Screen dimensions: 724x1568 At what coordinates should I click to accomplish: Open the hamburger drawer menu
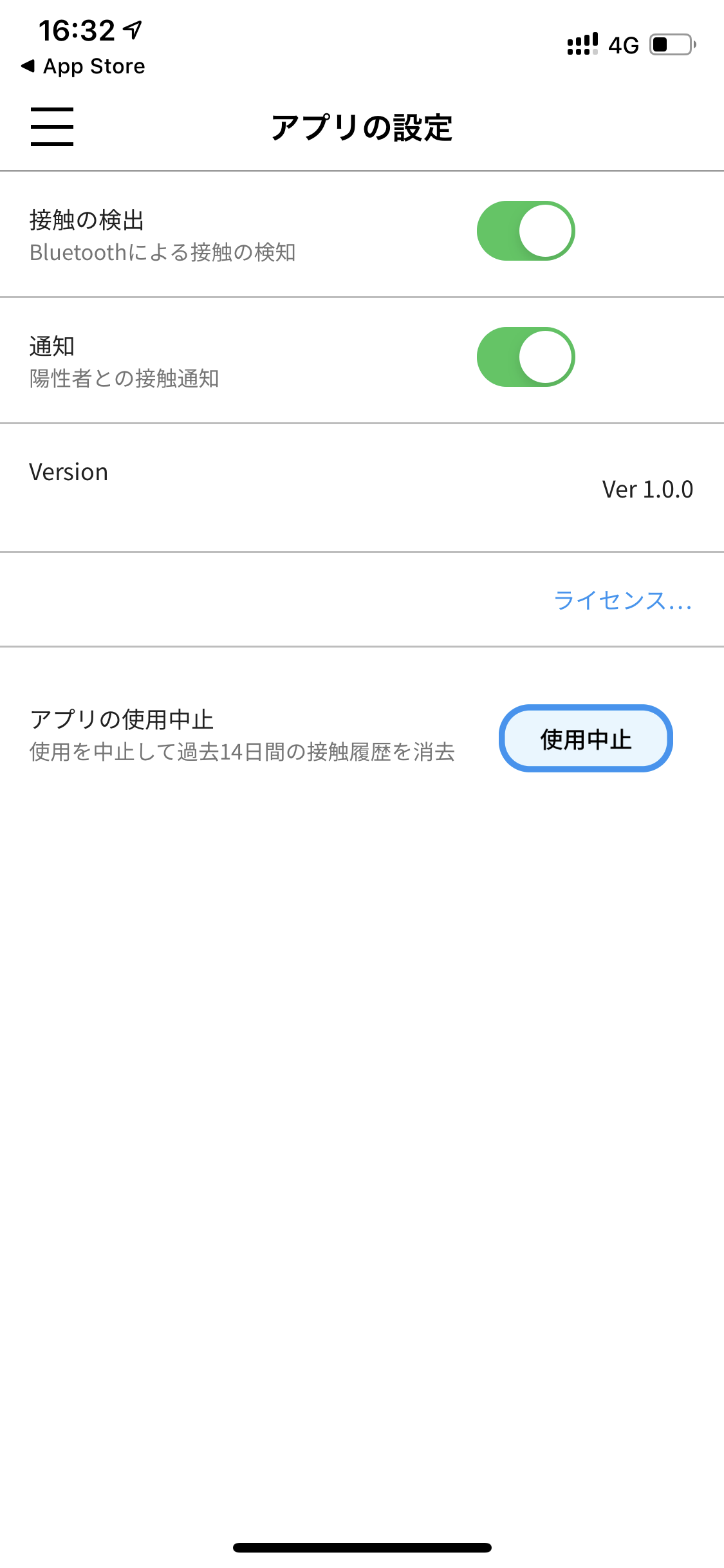[x=52, y=127]
